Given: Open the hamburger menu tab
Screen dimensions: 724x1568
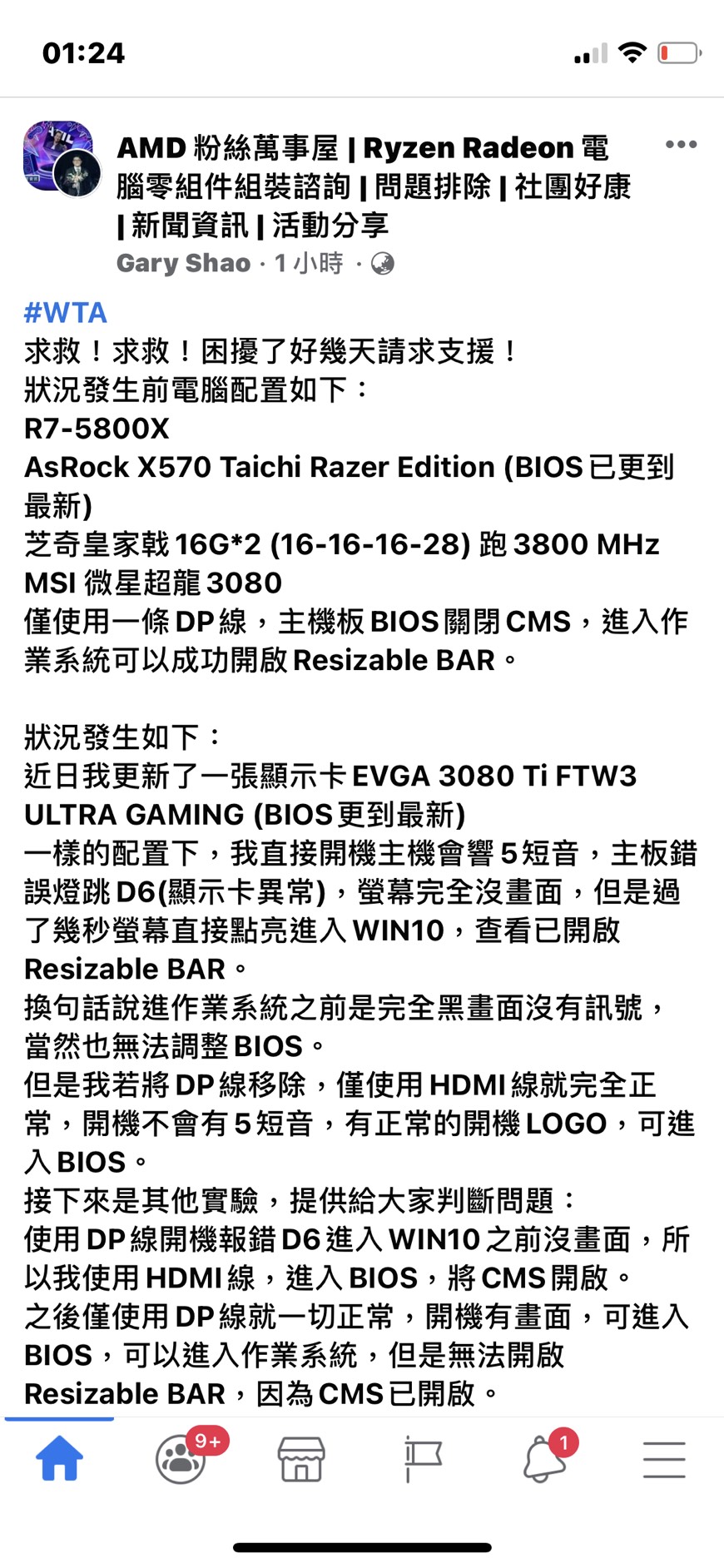Looking at the screenshot, I should tap(664, 1459).
